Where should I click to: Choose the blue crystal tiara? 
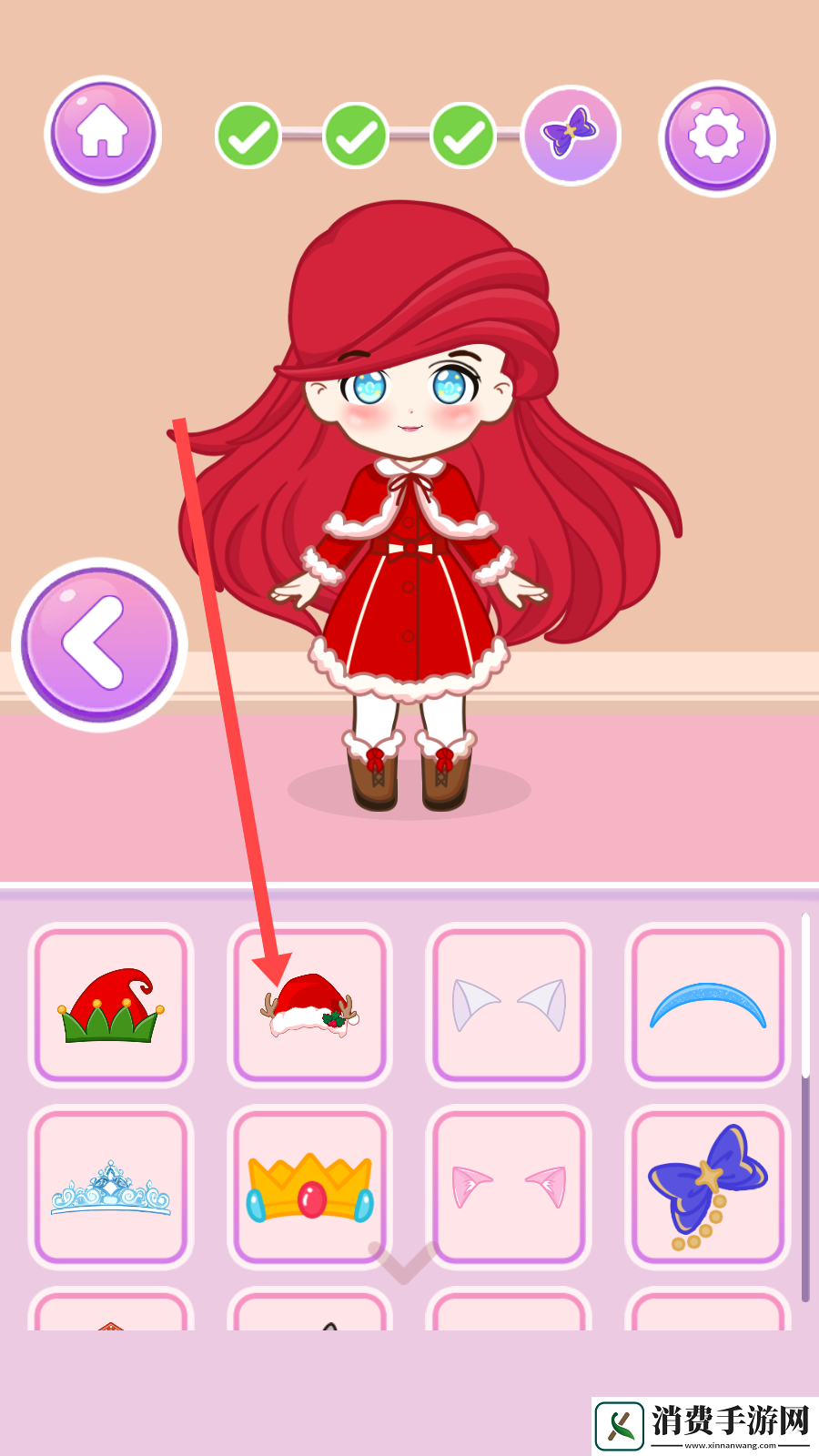(x=110, y=1187)
